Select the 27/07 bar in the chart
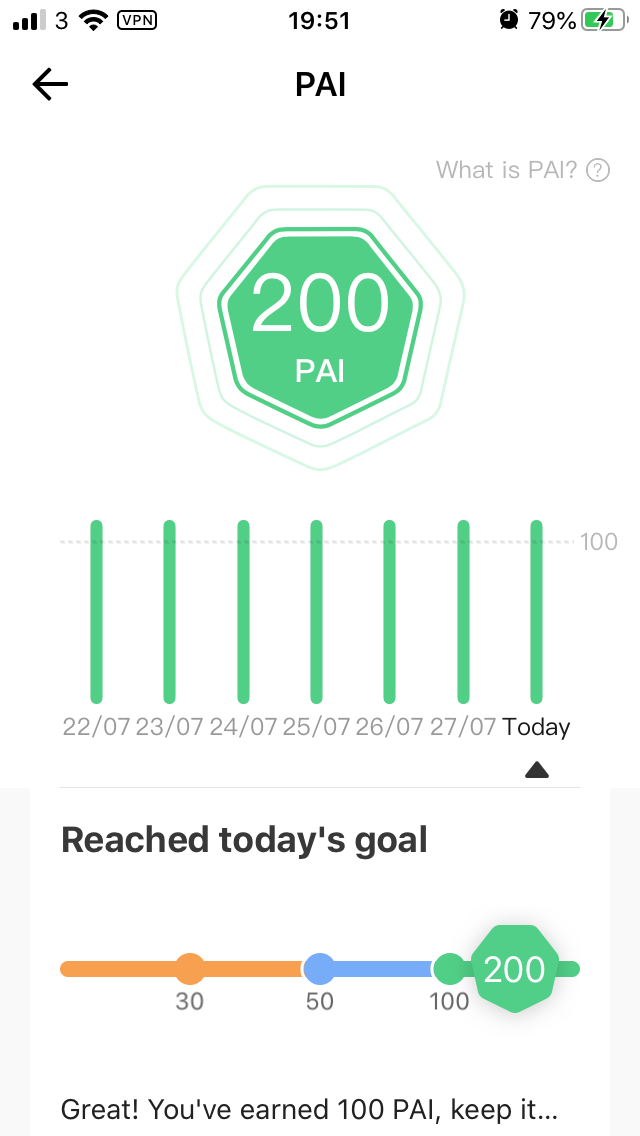The image size is (640, 1136). (x=463, y=611)
